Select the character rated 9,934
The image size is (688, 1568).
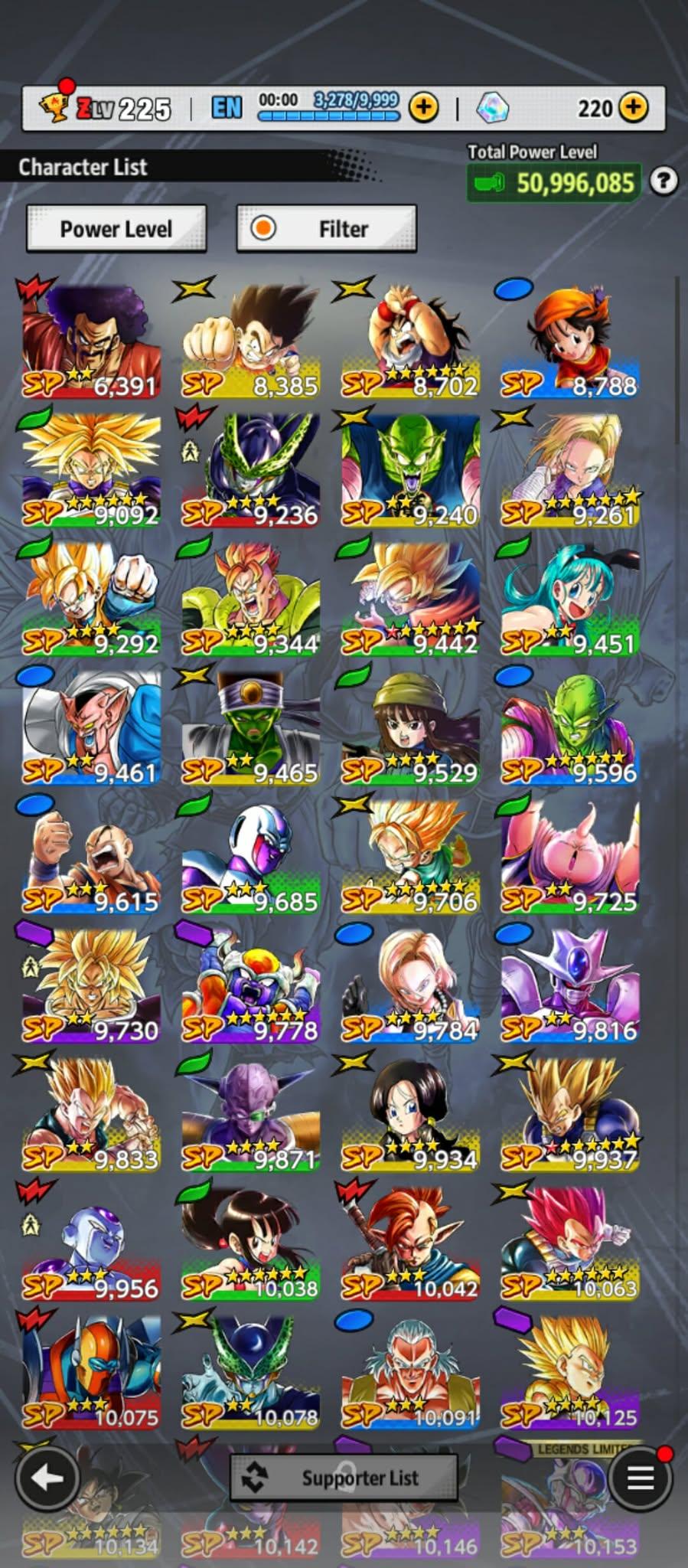tap(411, 1113)
